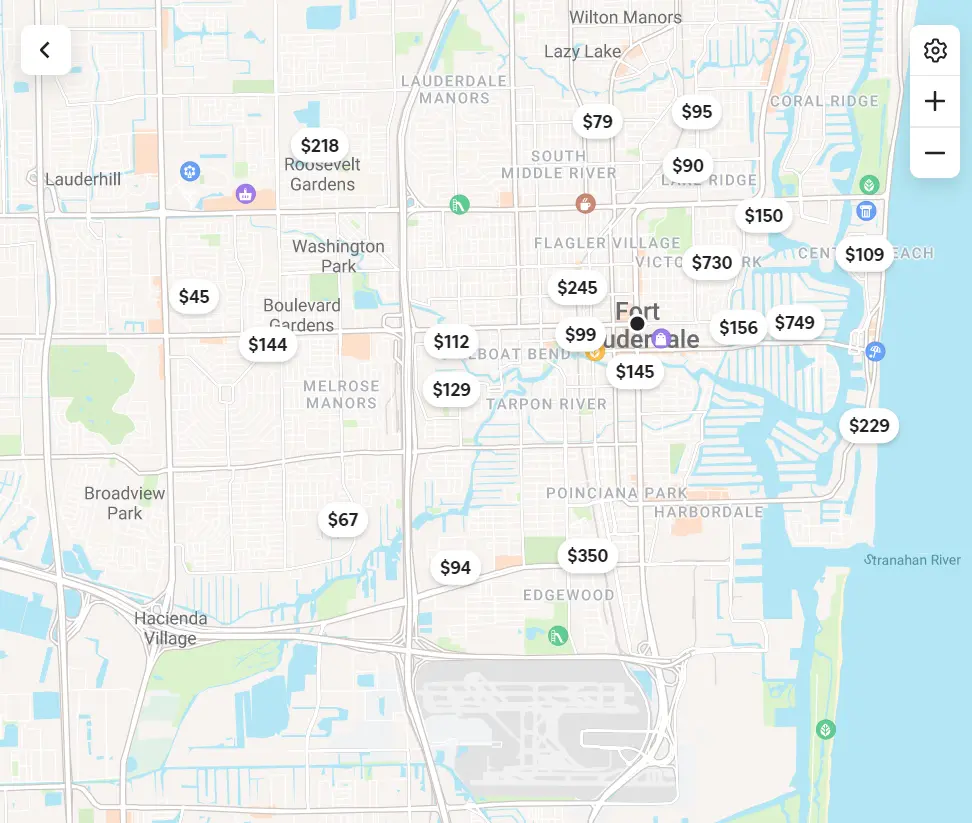Select the $150 price pin
Viewport: 972px width, 823px height.
coord(764,215)
